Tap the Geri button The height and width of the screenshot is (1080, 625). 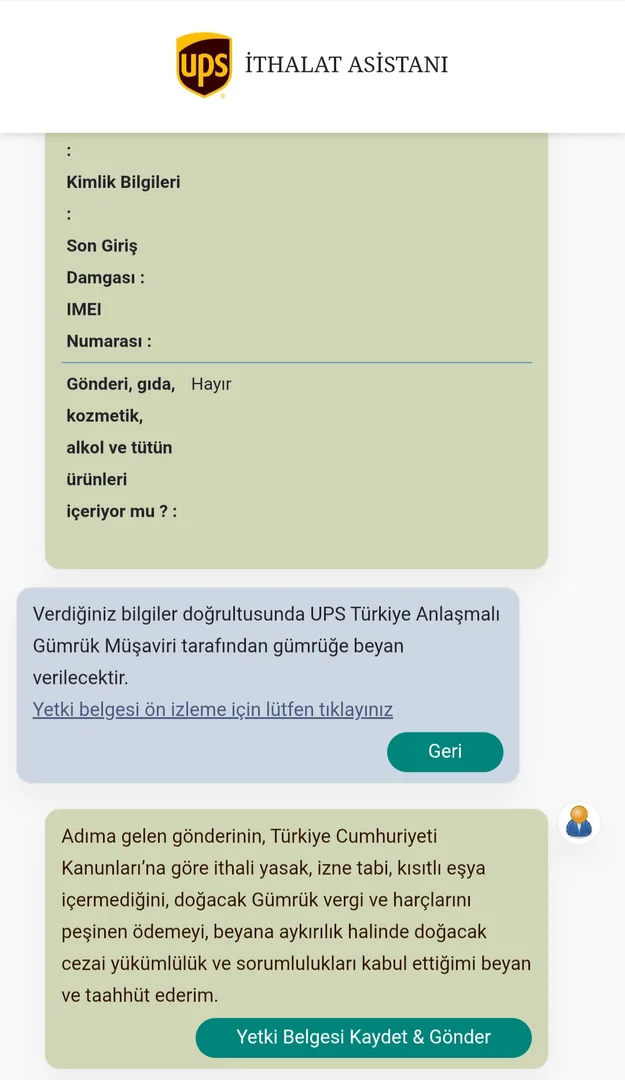[445, 752]
